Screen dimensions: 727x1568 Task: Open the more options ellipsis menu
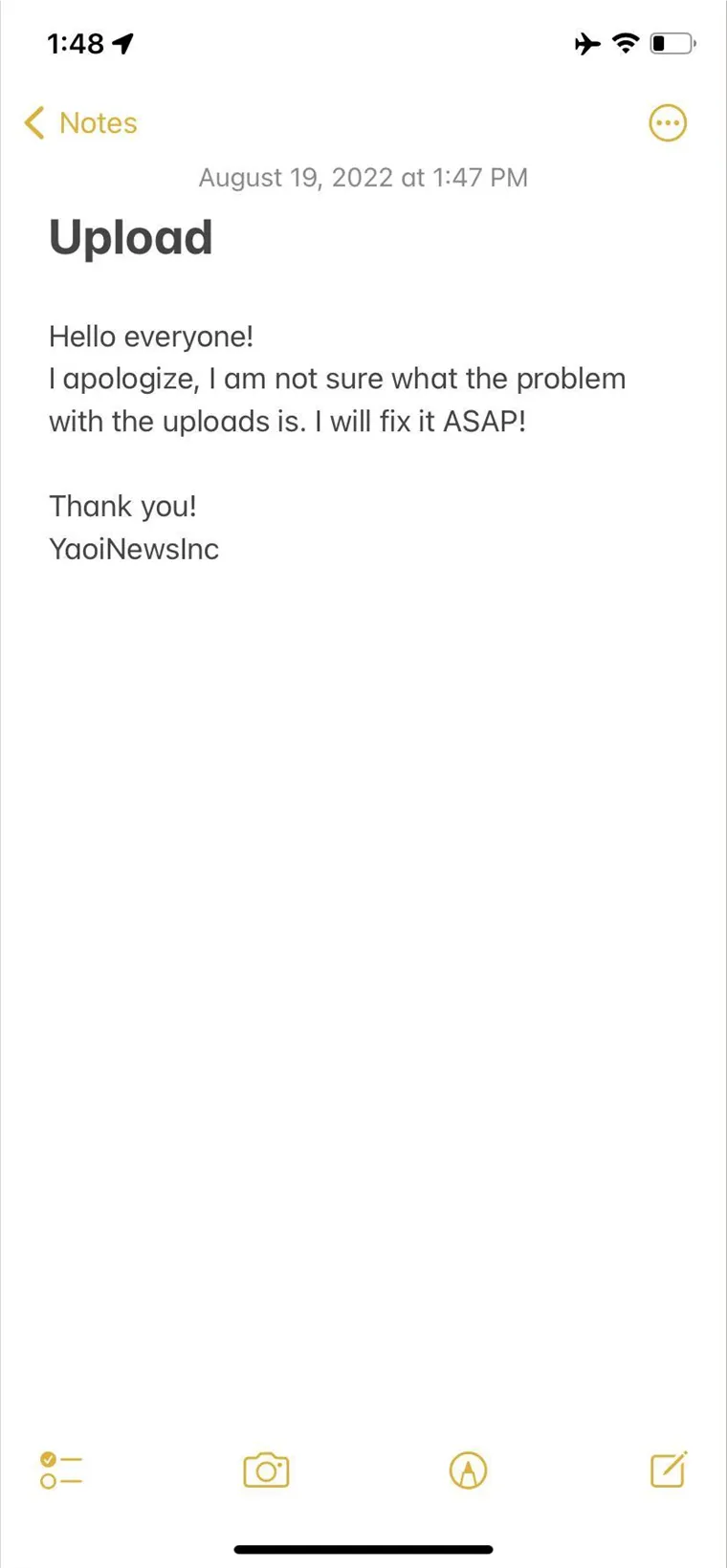(668, 123)
